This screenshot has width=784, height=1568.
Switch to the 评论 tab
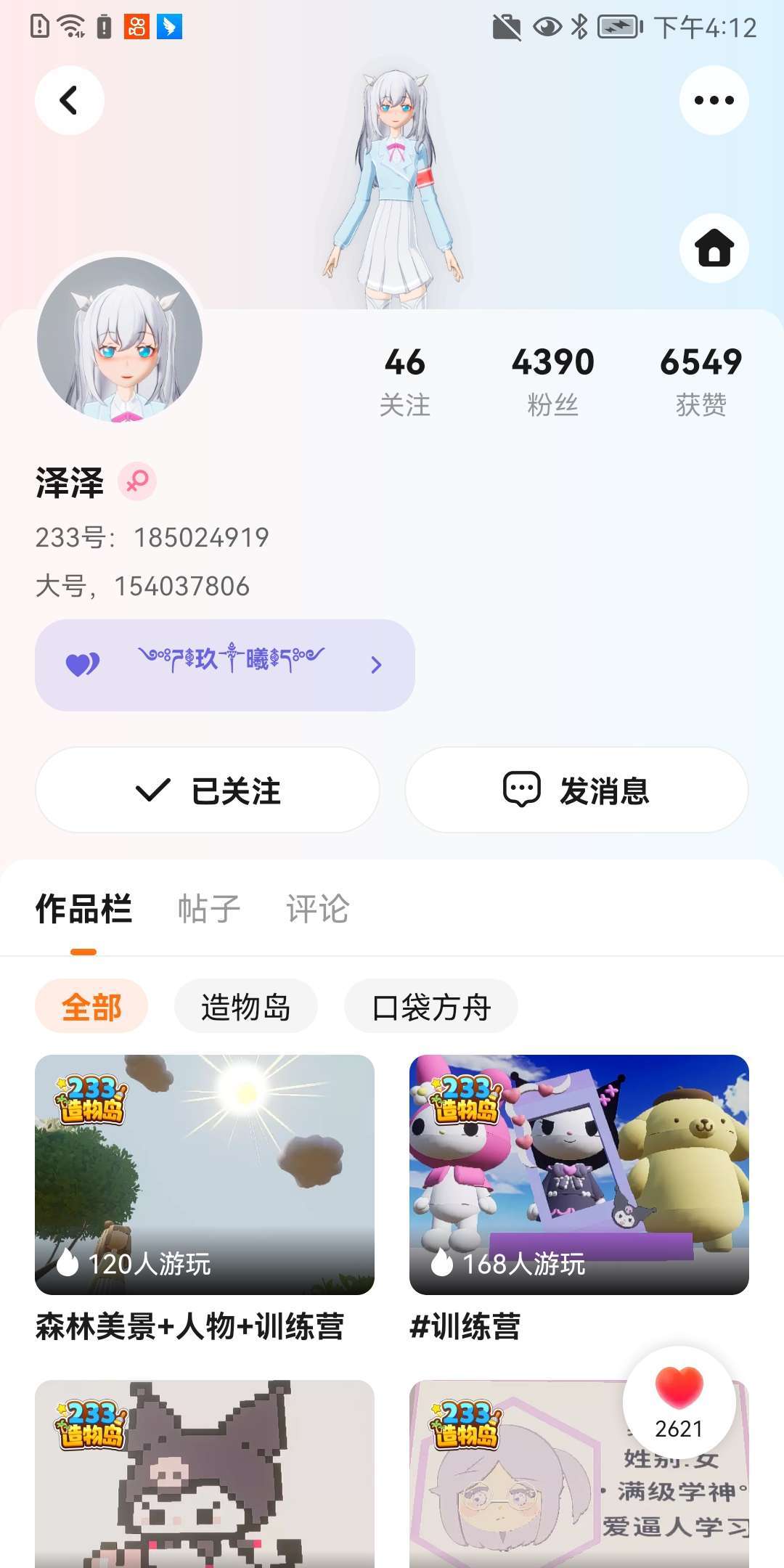318,909
